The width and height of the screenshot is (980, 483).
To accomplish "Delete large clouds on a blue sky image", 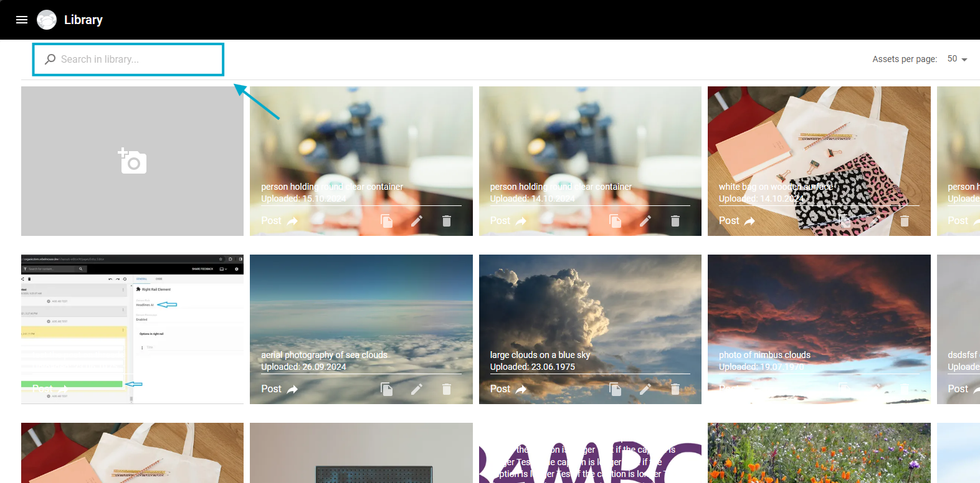I will coord(675,389).
